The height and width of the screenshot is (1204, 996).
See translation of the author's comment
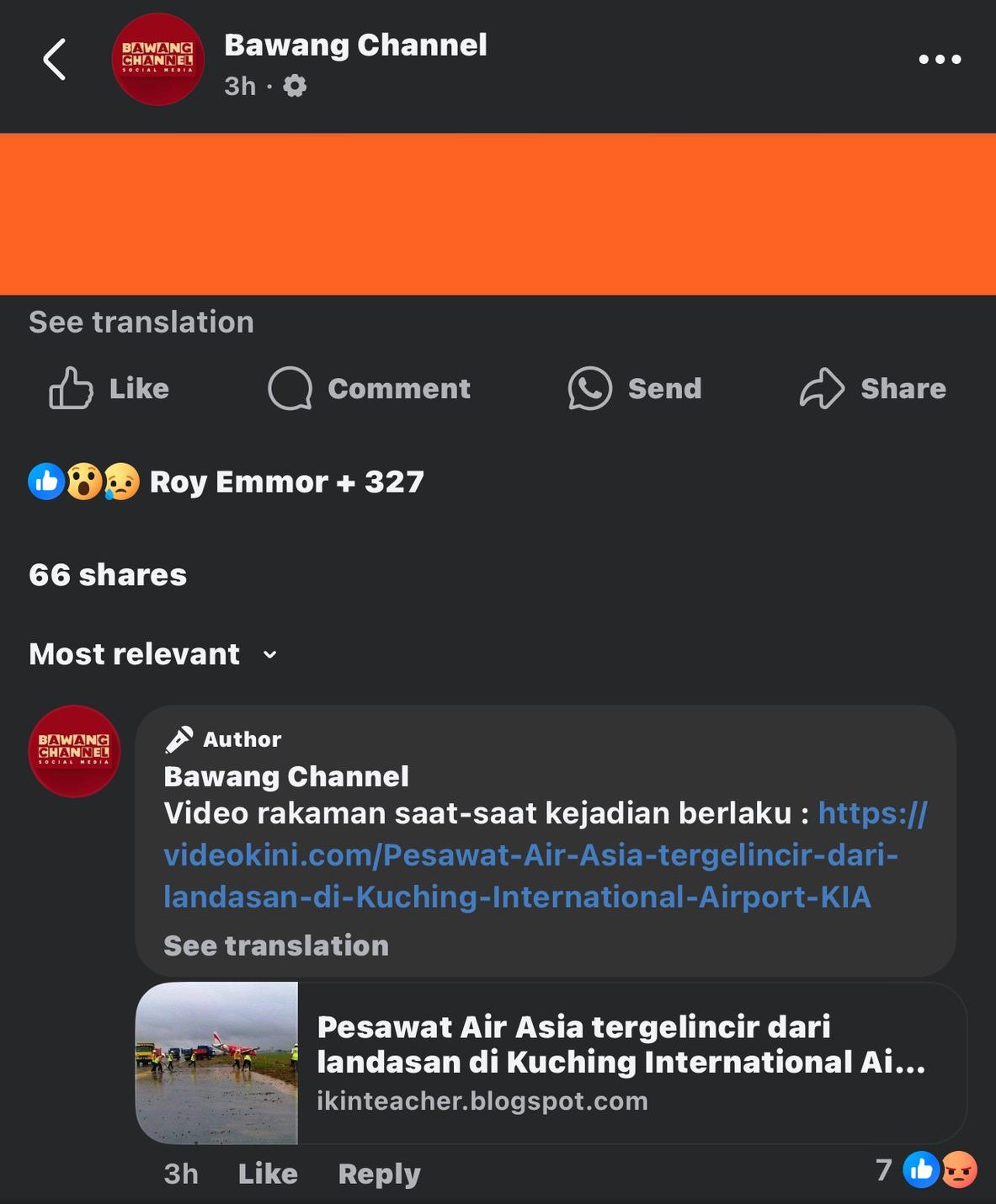coord(276,946)
